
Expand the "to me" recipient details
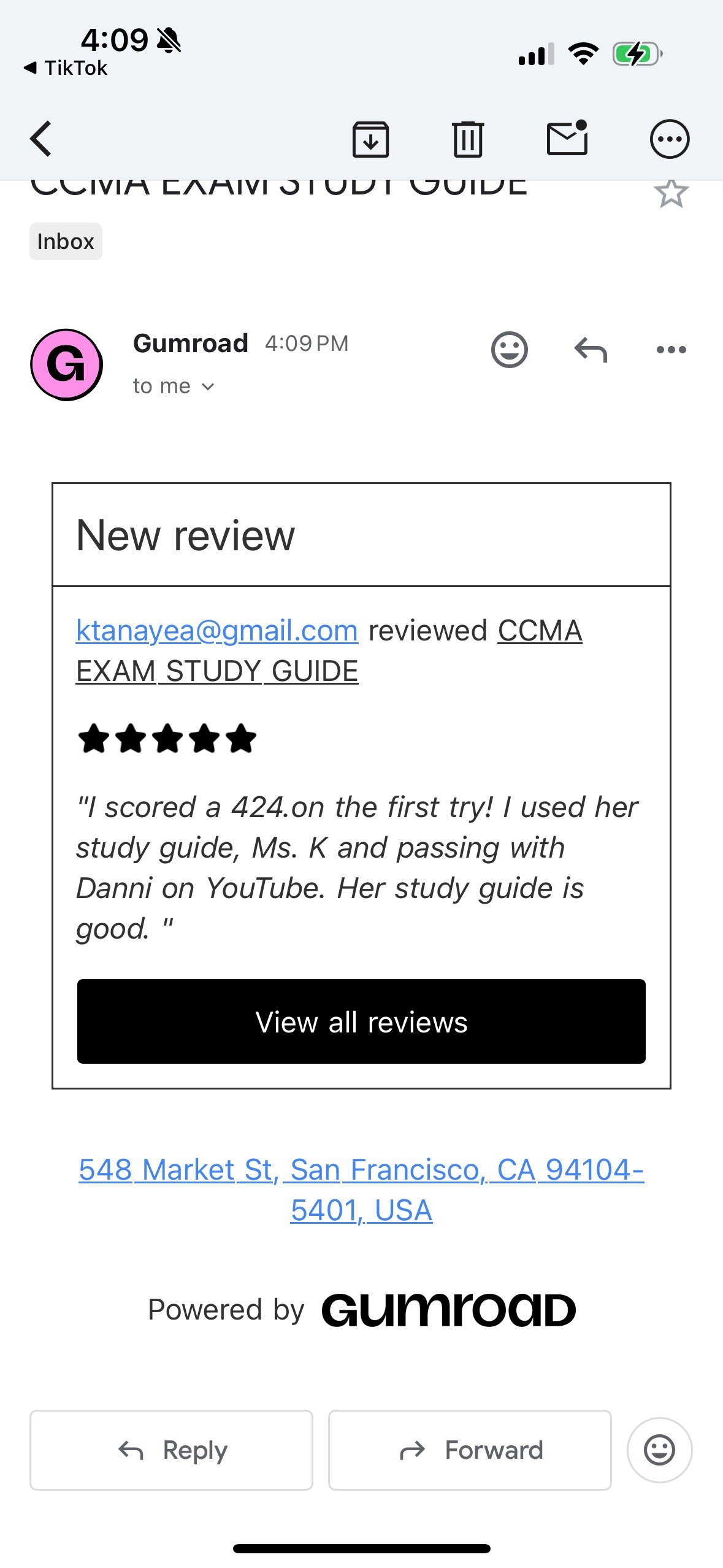pos(174,386)
